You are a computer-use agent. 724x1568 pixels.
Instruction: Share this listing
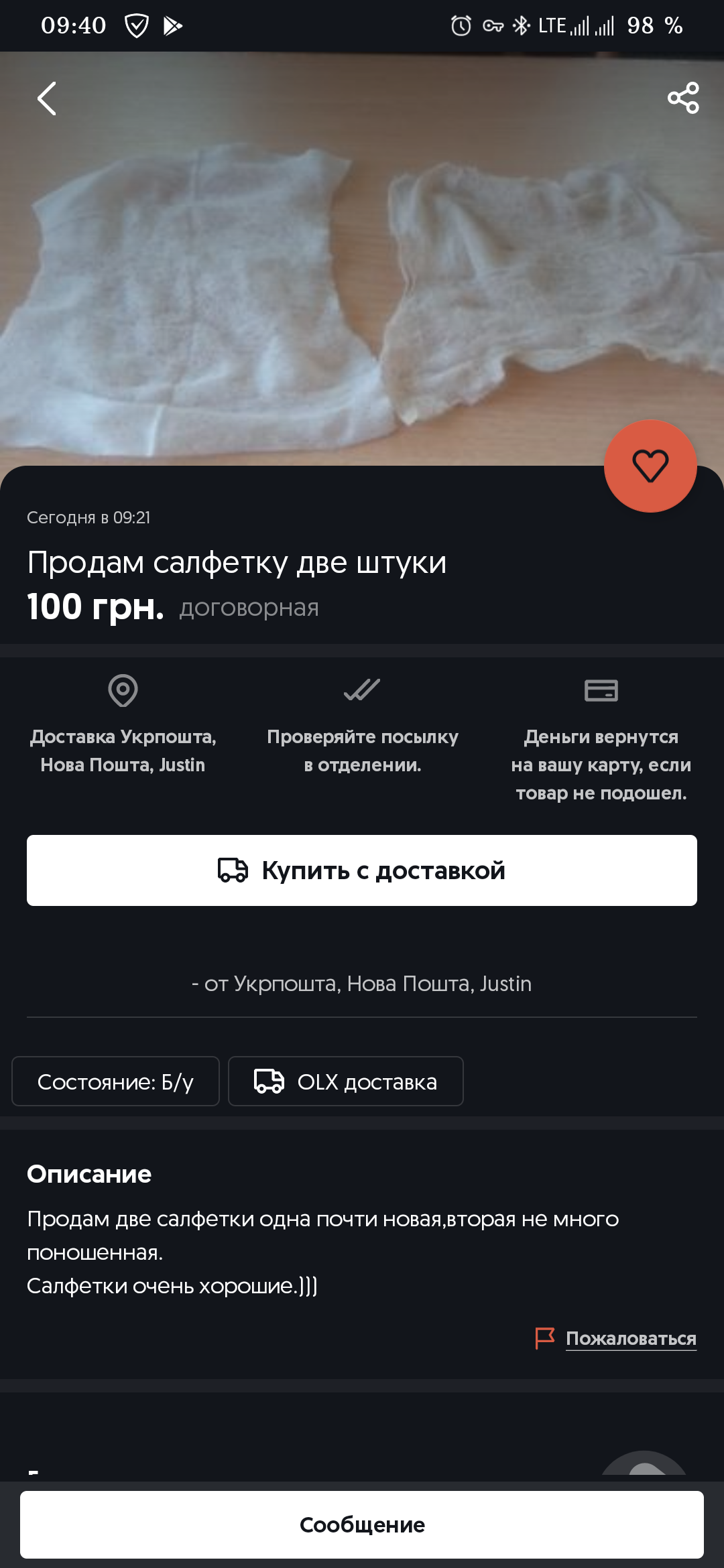[x=683, y=98]
